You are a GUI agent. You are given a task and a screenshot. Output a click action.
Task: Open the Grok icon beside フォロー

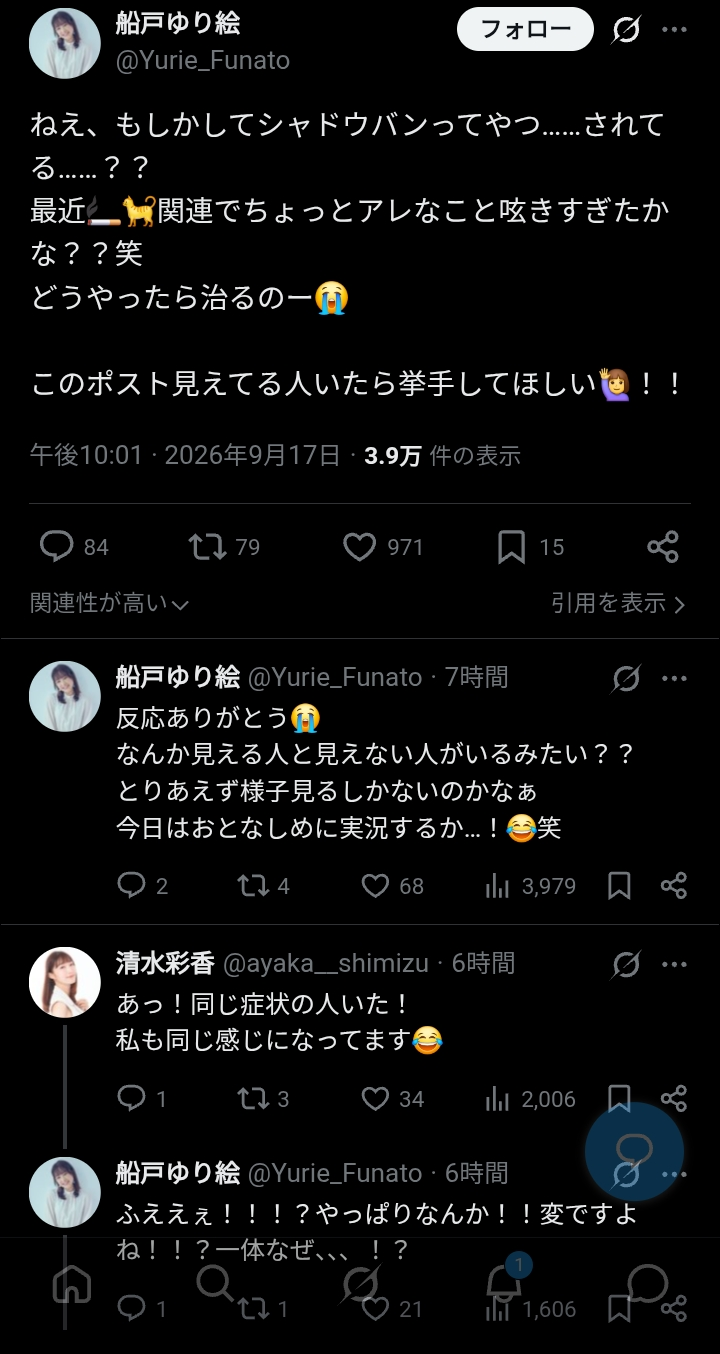pyautogui.click(x=626, y=30)
